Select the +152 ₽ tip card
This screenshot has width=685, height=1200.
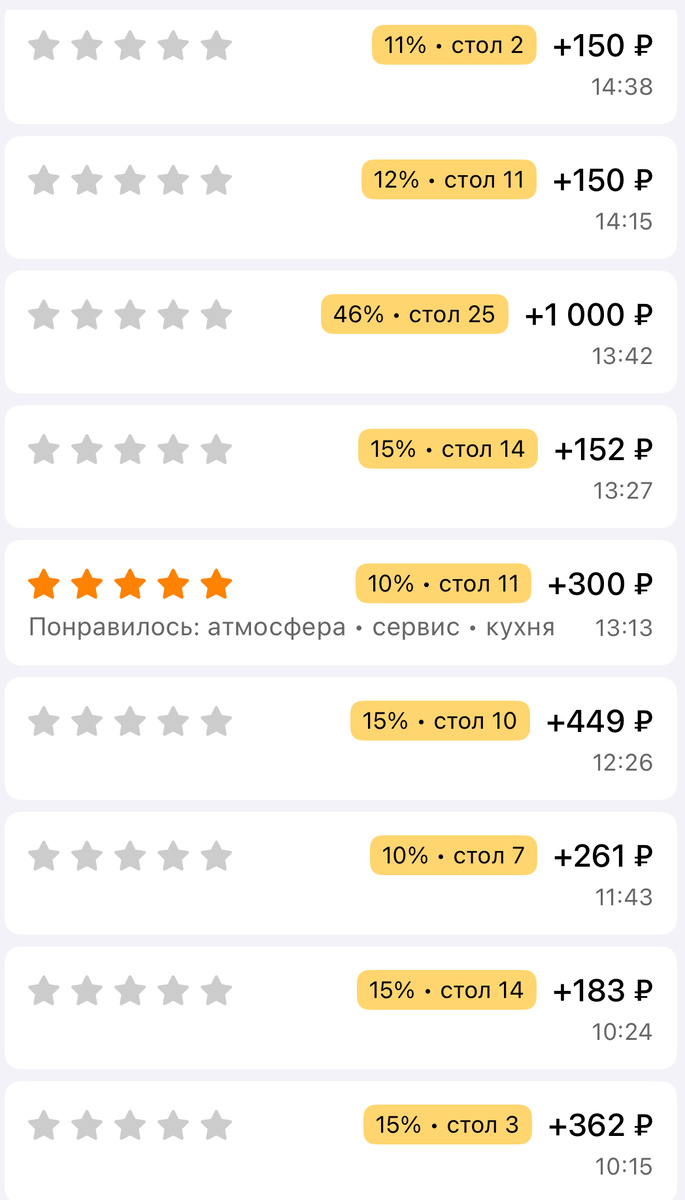(x=340, y=466)
